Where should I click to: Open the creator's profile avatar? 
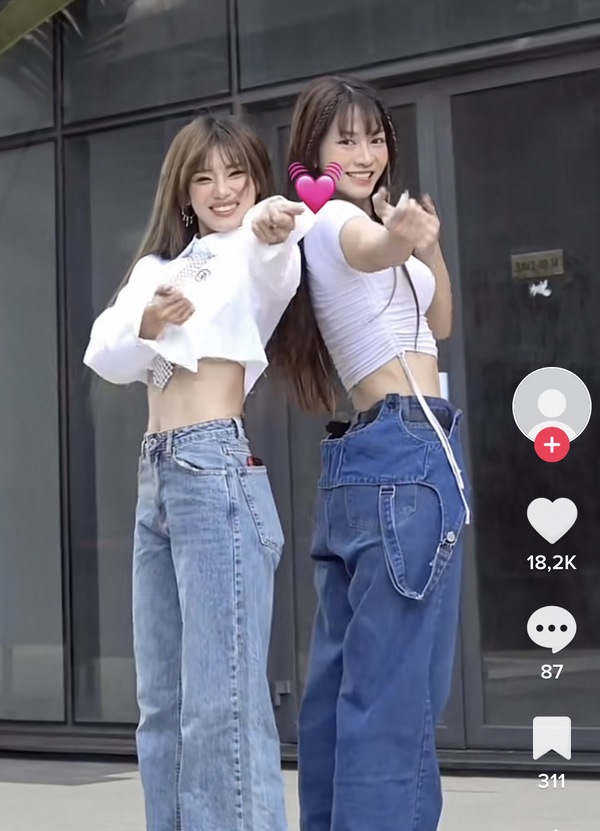pyautogui.click(x=551, y=403)
